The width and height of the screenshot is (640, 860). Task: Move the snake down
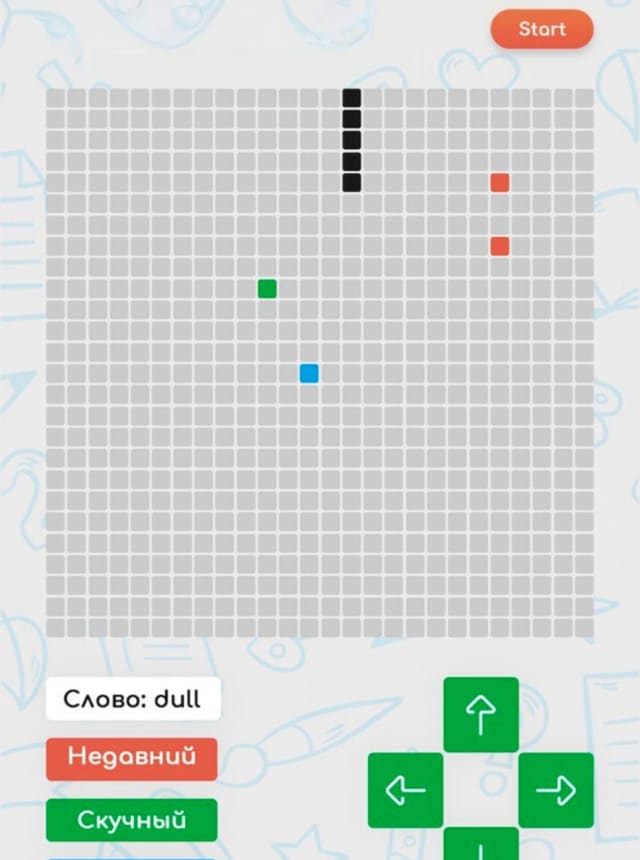tap(481, 845)
